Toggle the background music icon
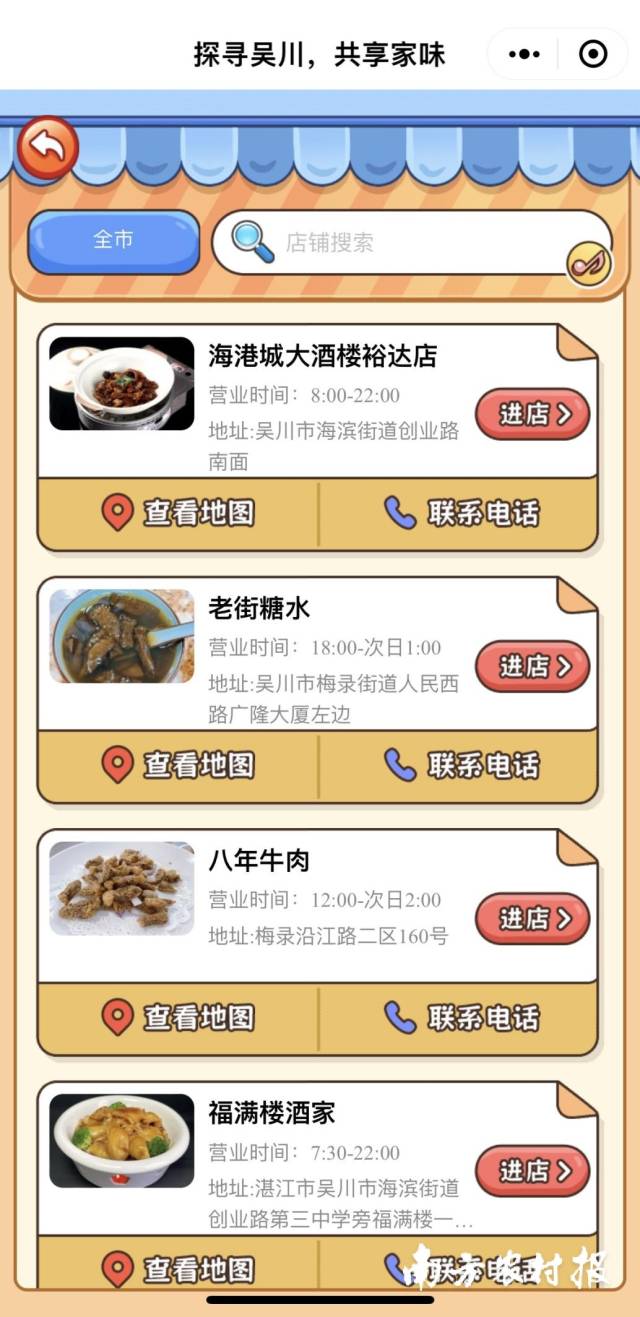640x1317 pixels. click(589, 264)
